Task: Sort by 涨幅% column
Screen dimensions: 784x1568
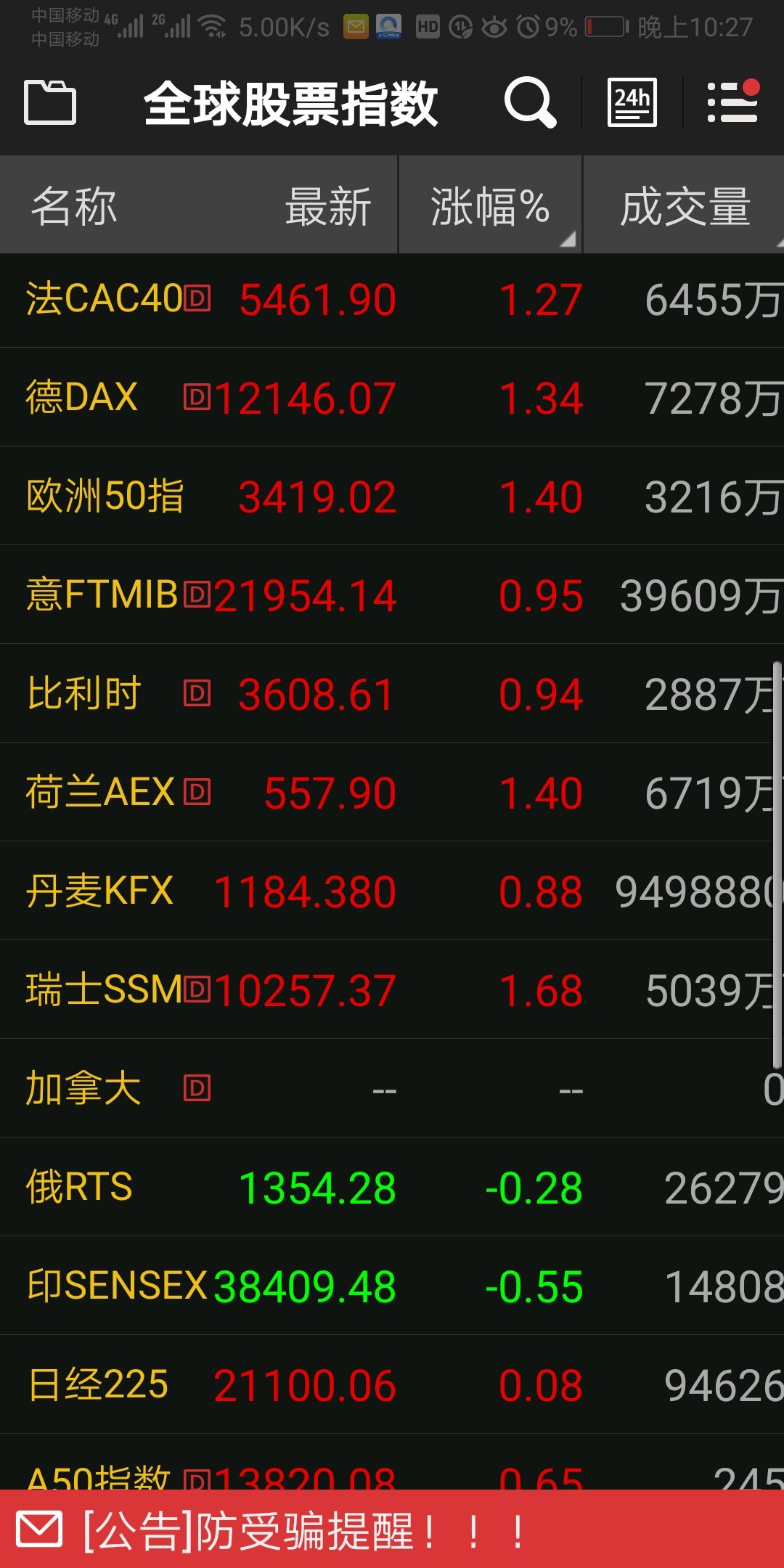Action: coord(491,206)
